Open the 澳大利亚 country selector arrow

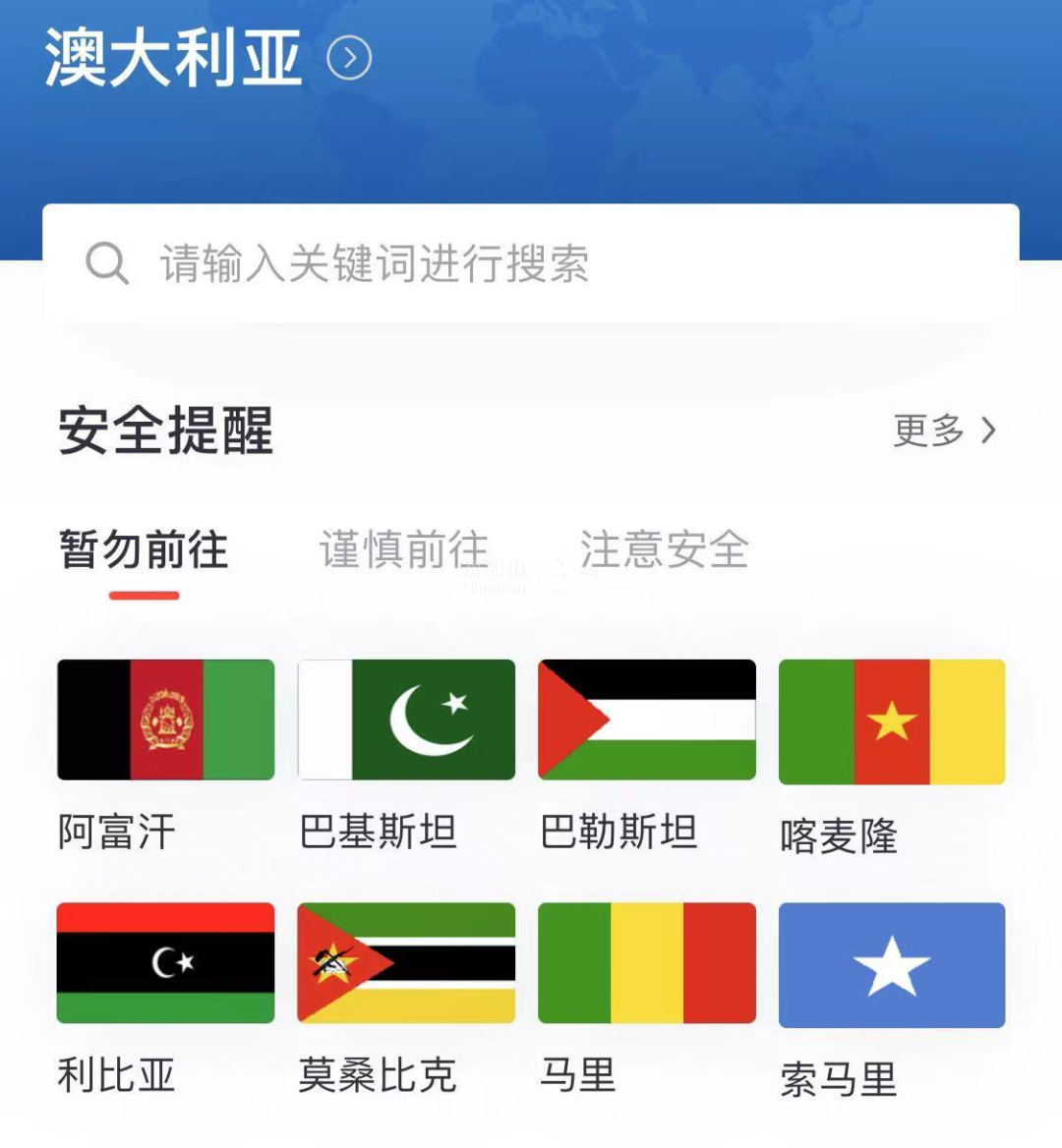pyautogui.click(x=349, y=58)
